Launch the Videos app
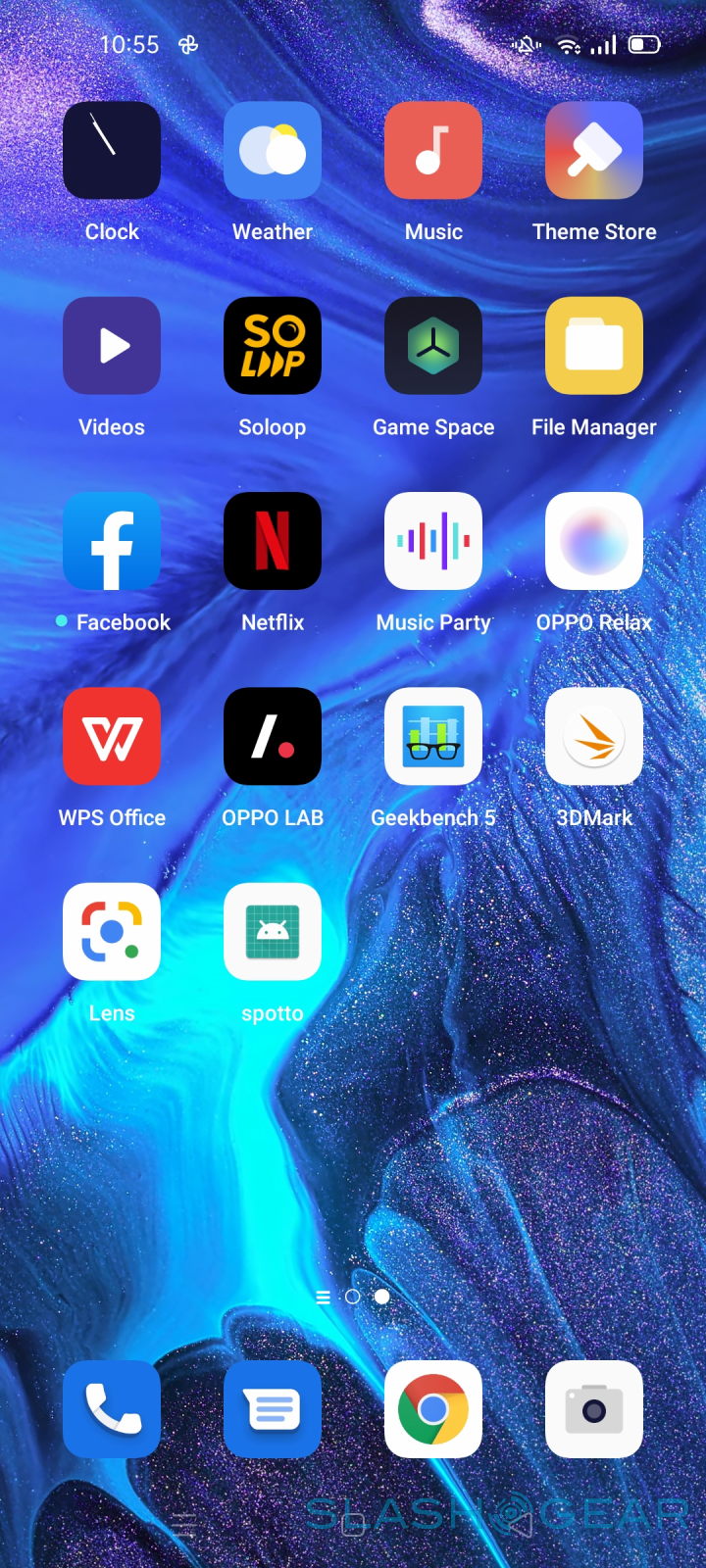Image resolution: width=706 pixels, height=1568 pixels. [x=112, y=346]
